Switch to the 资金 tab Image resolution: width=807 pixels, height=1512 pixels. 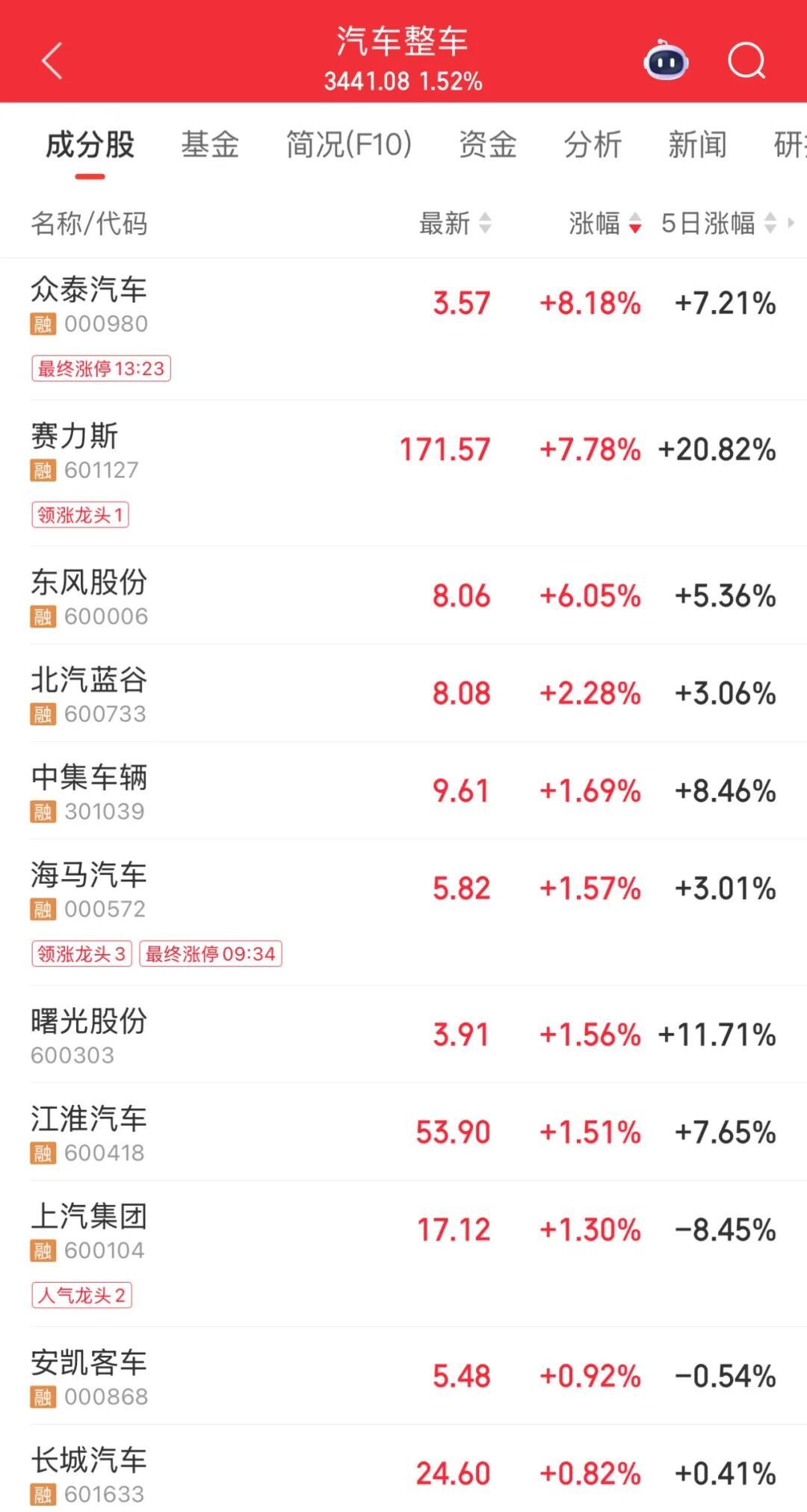click(487, 144)
